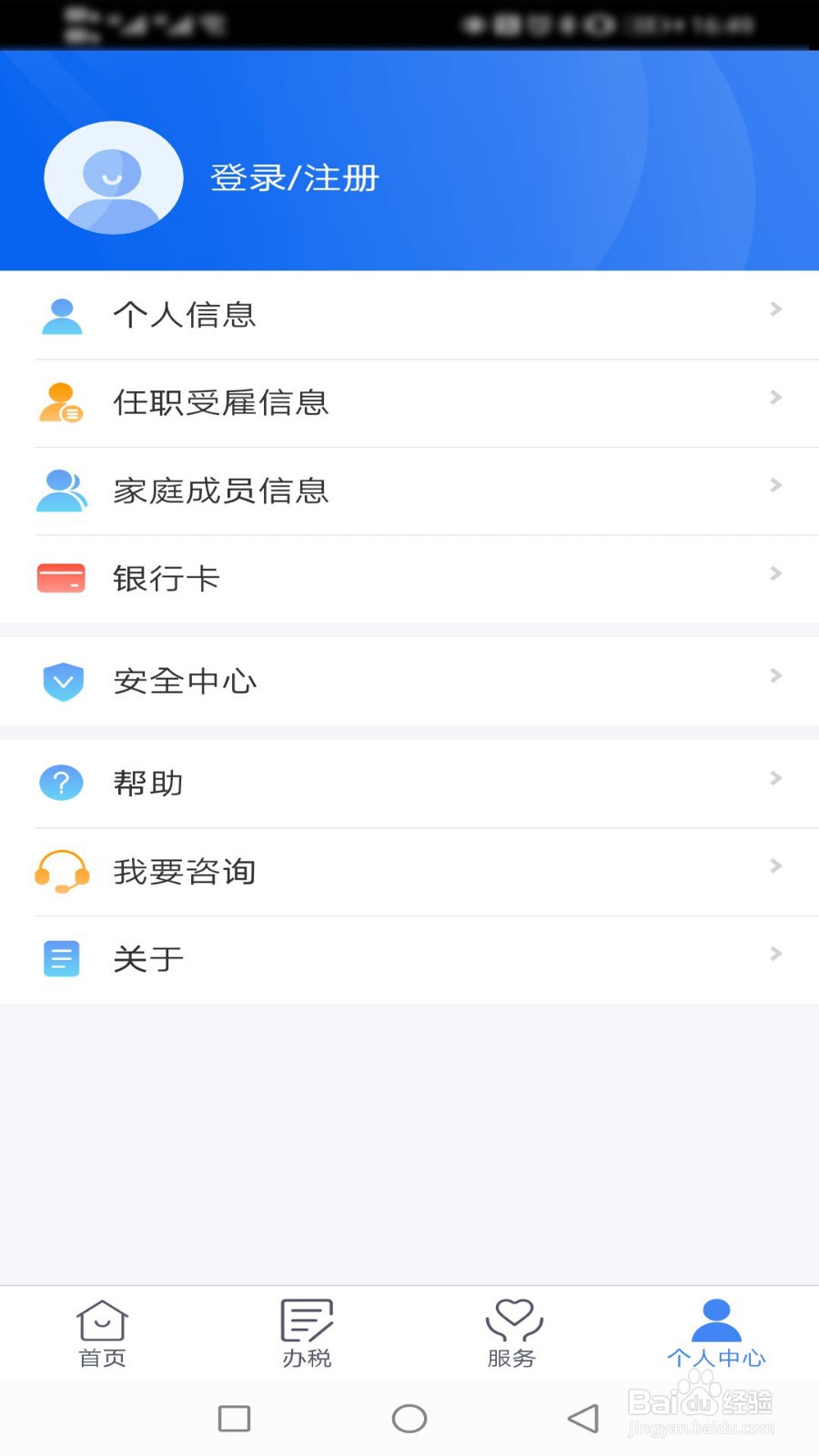Viewport: 819px width, 1456px height.
Task: View 家庭成员信息
Action: [409, 491]
